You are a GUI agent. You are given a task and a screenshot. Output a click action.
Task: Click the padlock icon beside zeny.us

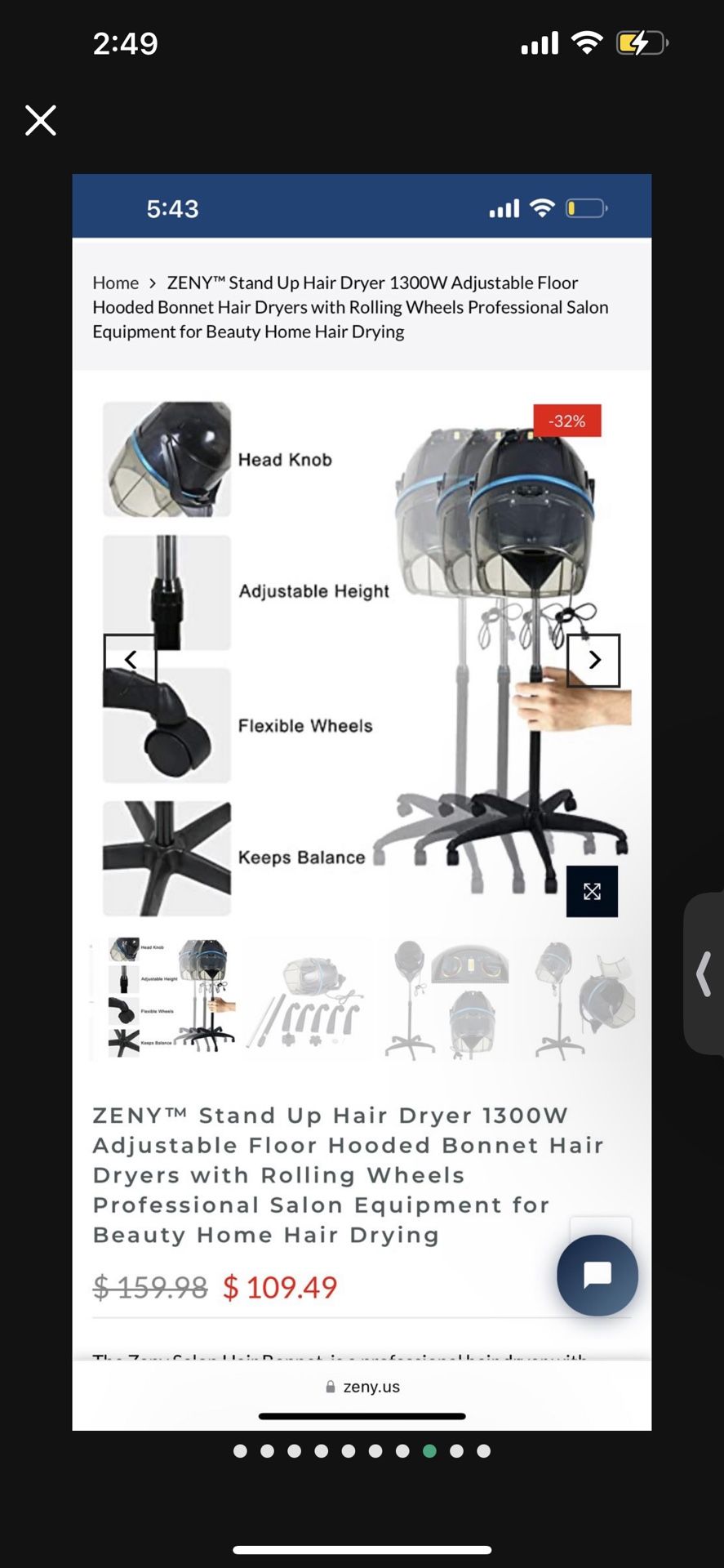click(330, 1386)
